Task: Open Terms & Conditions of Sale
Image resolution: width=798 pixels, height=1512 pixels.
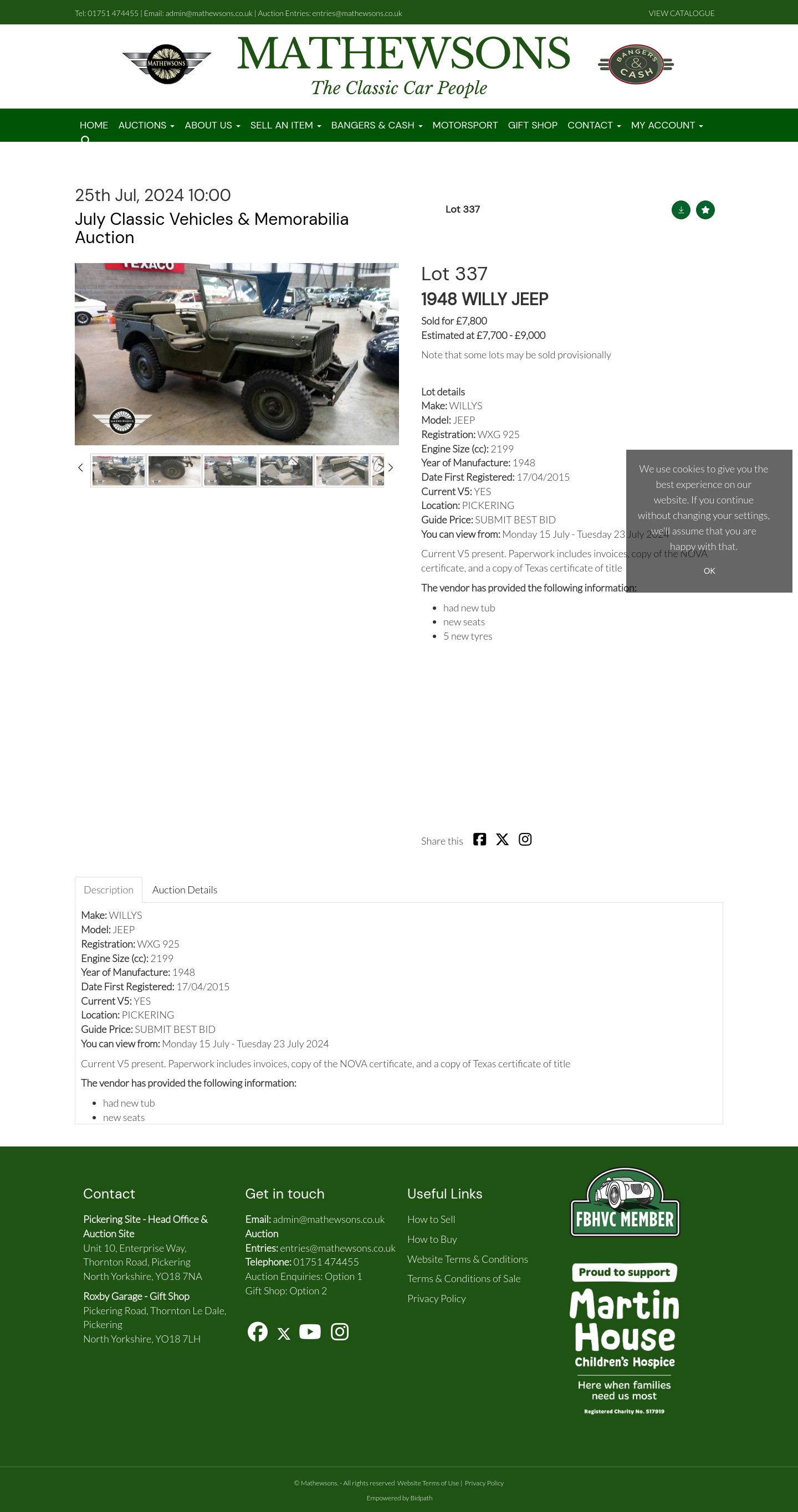Action: pyautogui.click(x=463, y=1278)
